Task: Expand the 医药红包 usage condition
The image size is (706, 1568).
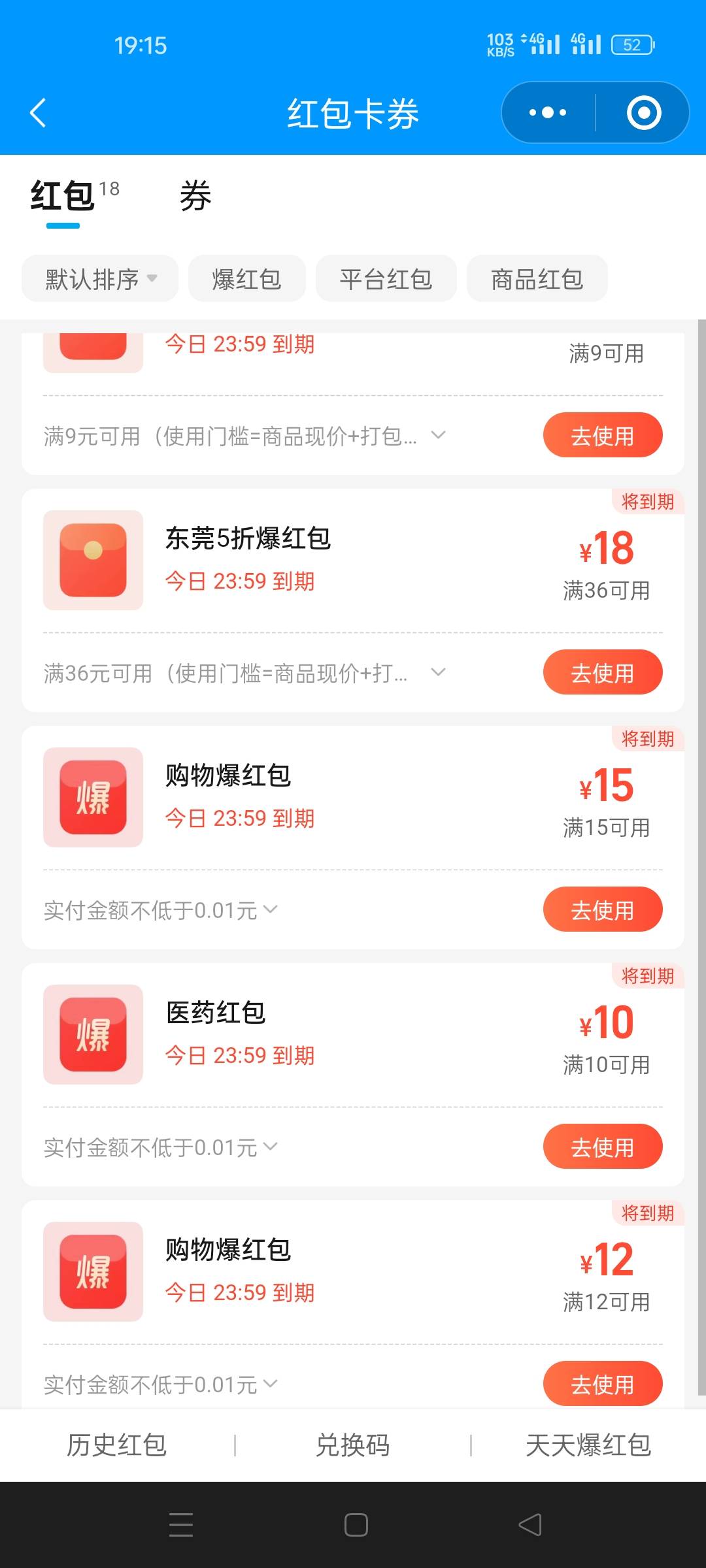Action: point(161,1147)
